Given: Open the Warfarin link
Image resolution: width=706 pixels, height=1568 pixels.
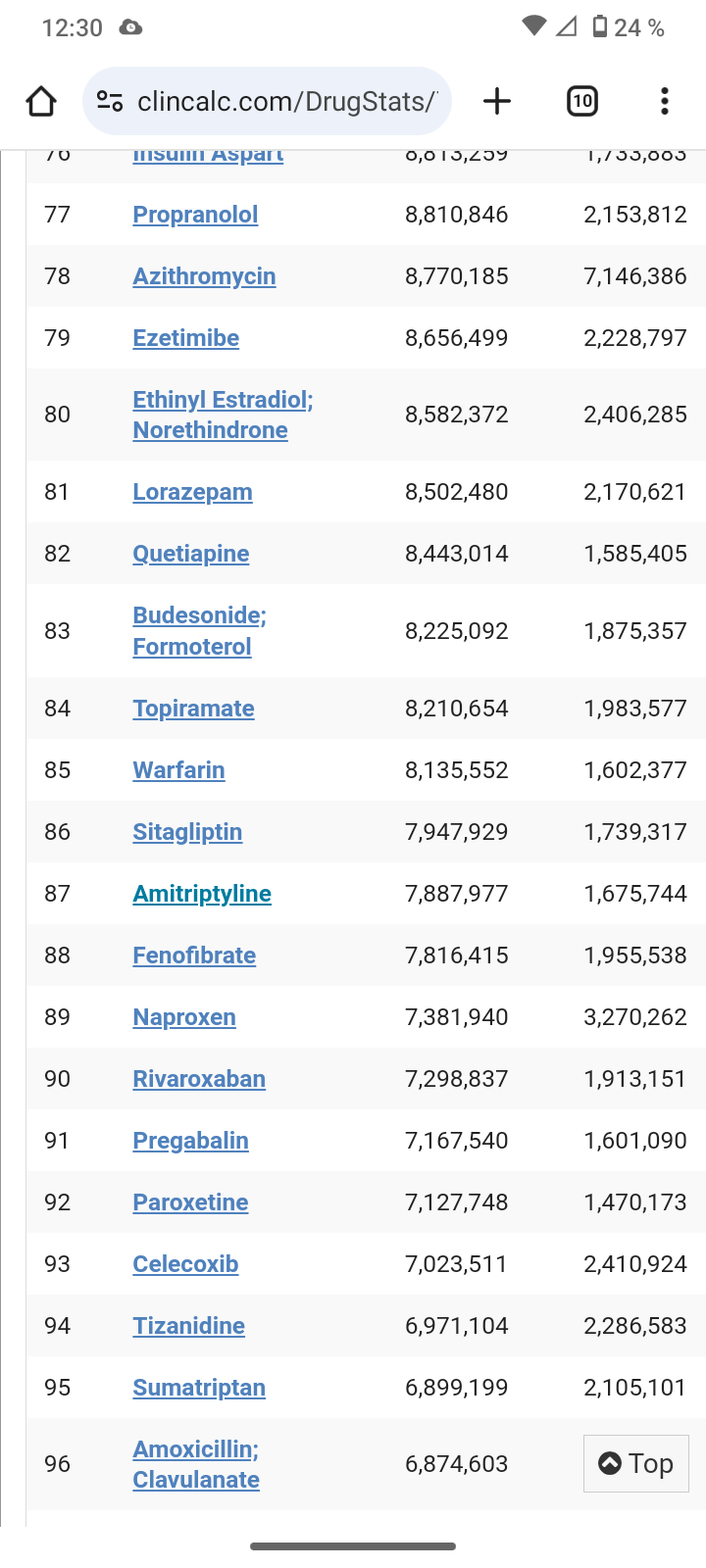Looking at the screenshot, I should coord(178,770).
